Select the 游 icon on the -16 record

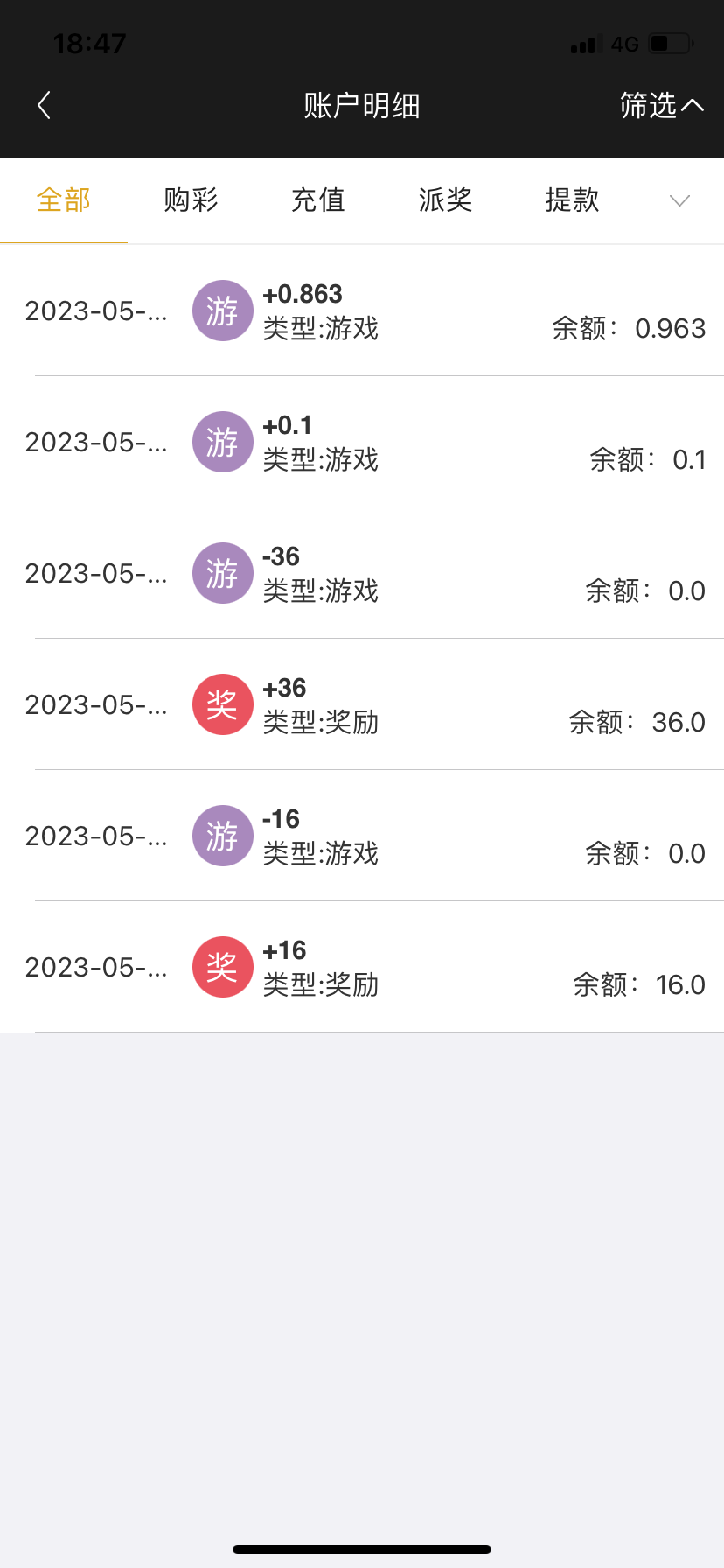pyautogui.click(x=222, y=836)
